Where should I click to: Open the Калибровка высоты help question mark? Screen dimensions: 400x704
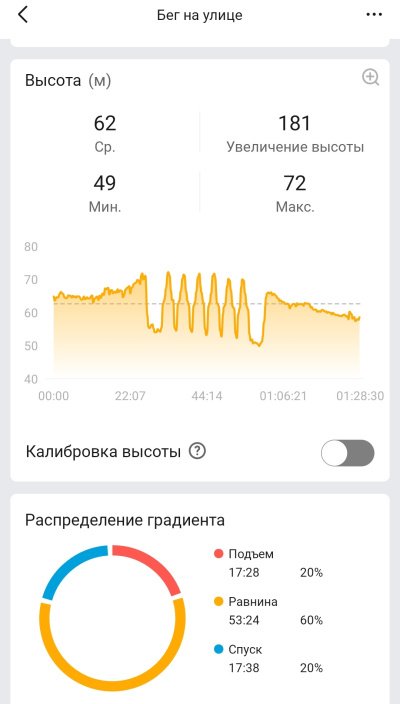pos(197,451)
